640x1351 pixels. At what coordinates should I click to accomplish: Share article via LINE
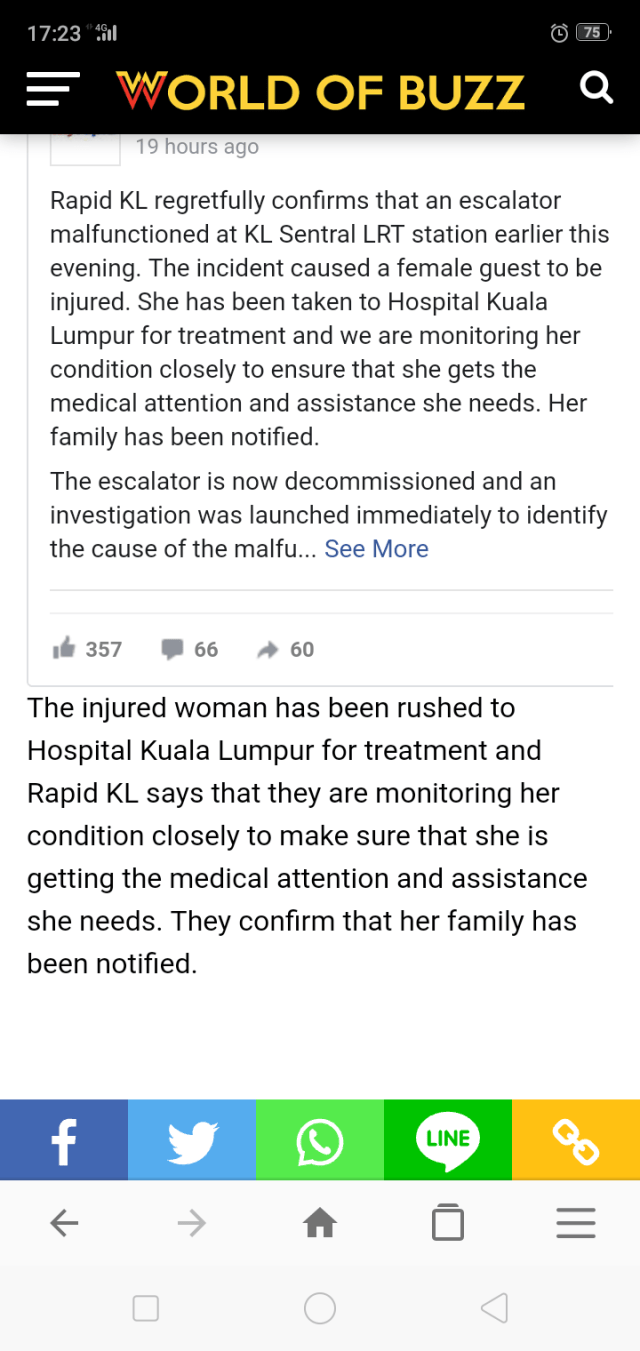(447, 1140)
